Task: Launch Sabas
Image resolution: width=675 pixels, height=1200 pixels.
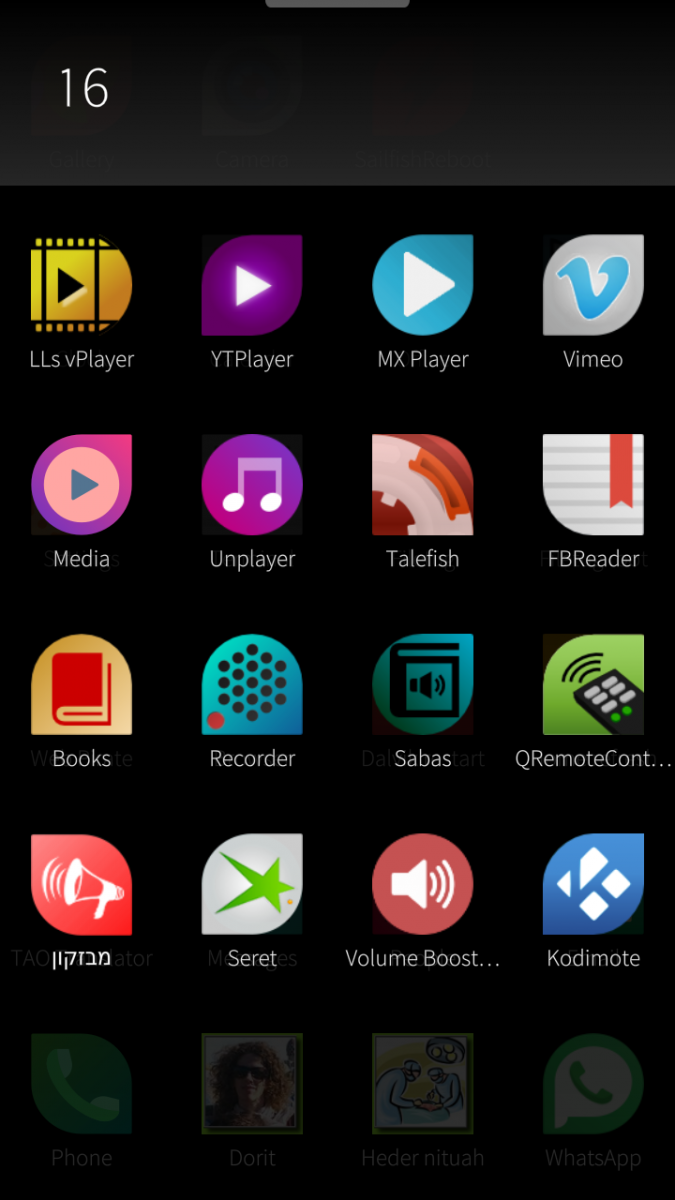Action: tap(422, 685)
